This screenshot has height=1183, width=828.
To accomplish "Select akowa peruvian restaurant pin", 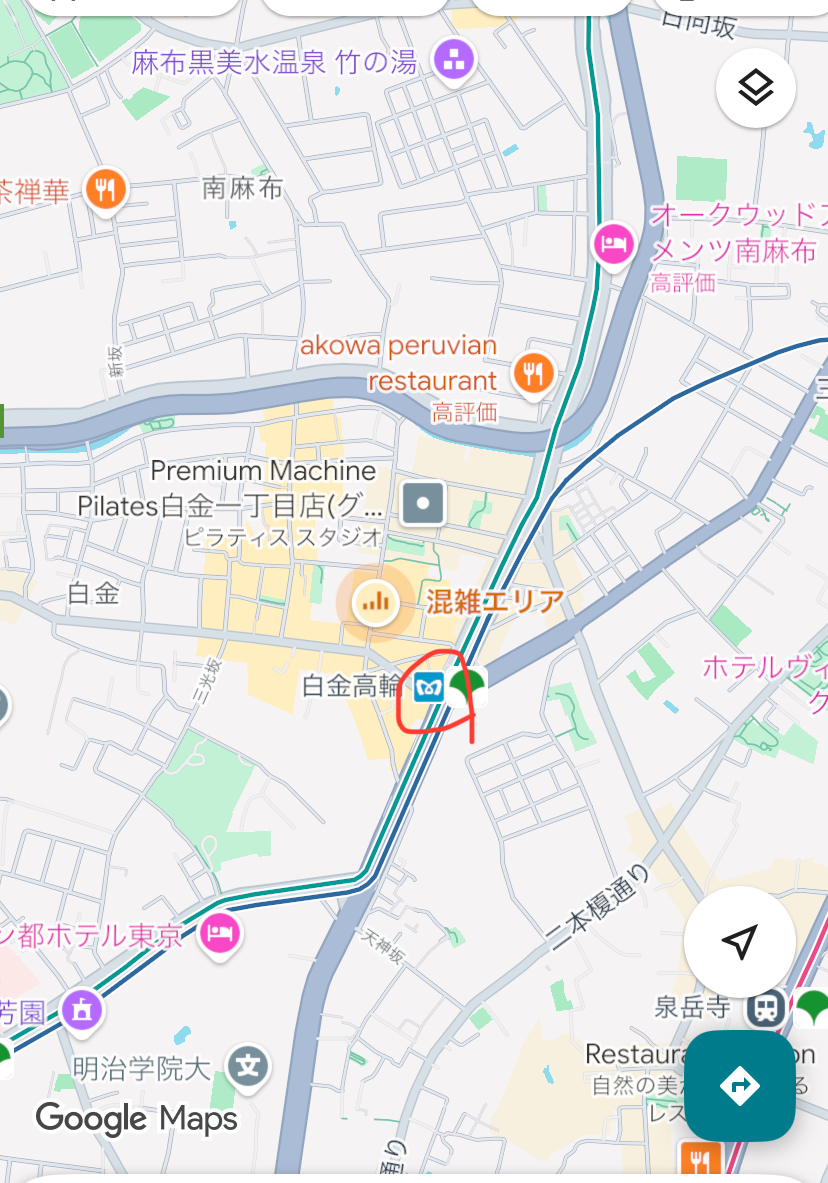I will pyautogui.click(x=533, y=374).
